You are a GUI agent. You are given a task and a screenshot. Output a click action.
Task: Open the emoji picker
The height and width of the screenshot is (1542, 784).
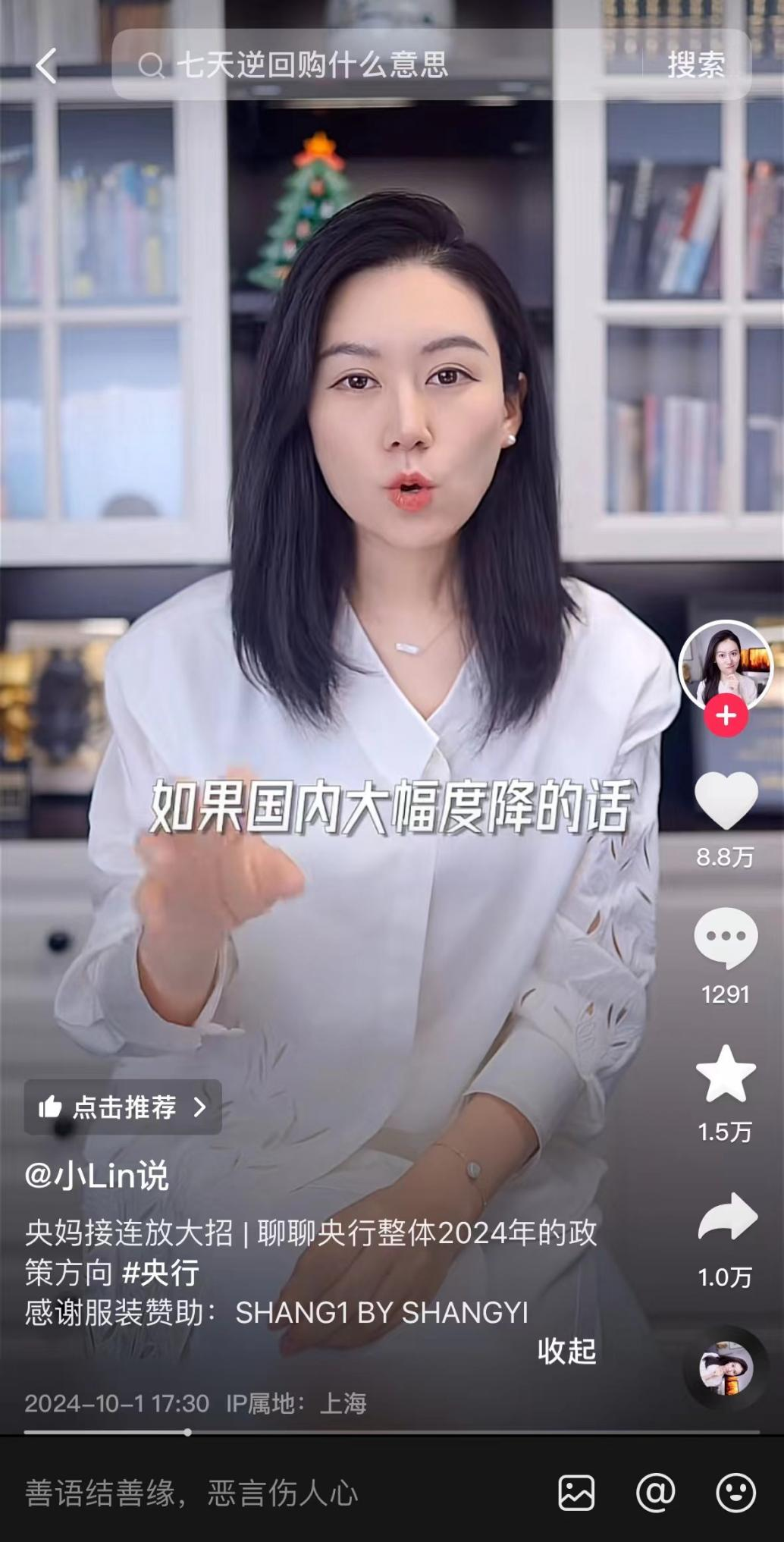pos(735,1493)
